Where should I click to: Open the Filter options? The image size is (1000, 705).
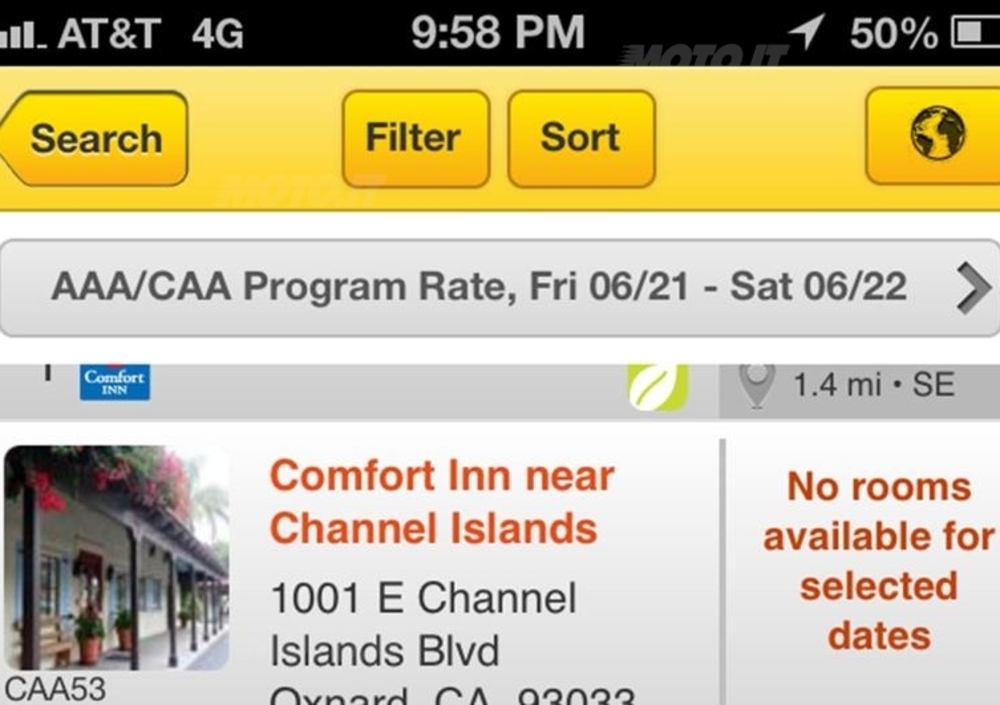point(415,139)
